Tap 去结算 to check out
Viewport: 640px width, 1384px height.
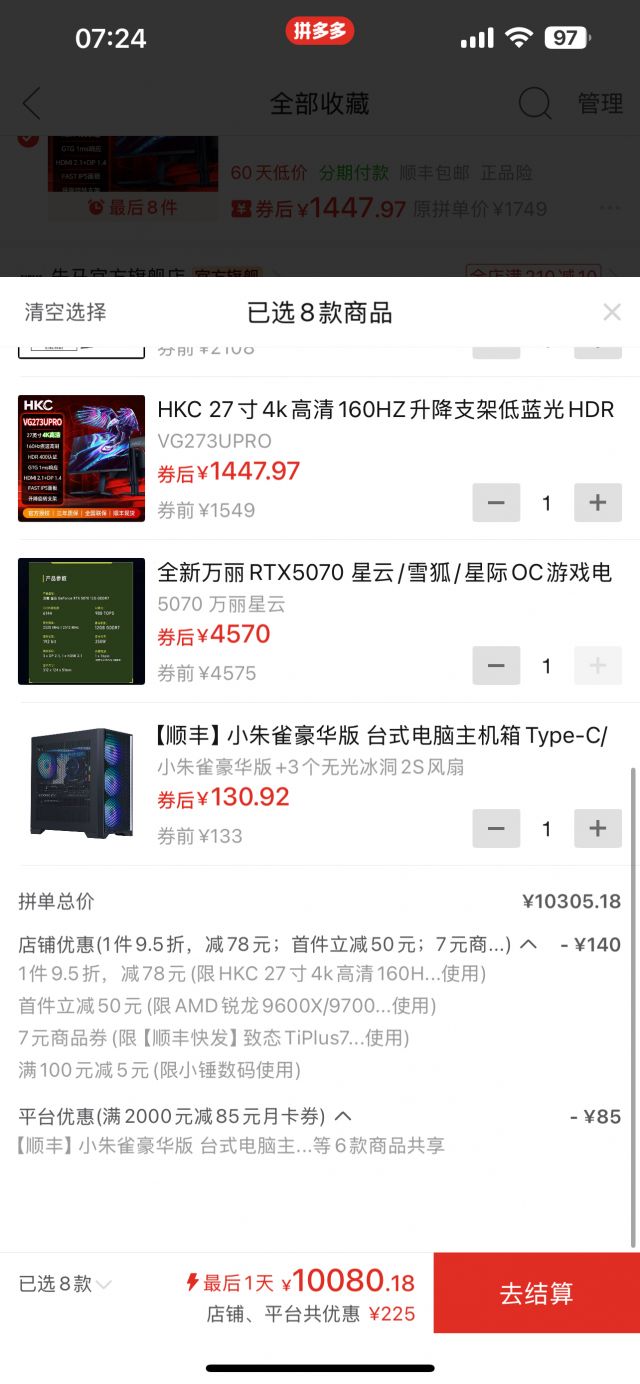(536, 1293)
